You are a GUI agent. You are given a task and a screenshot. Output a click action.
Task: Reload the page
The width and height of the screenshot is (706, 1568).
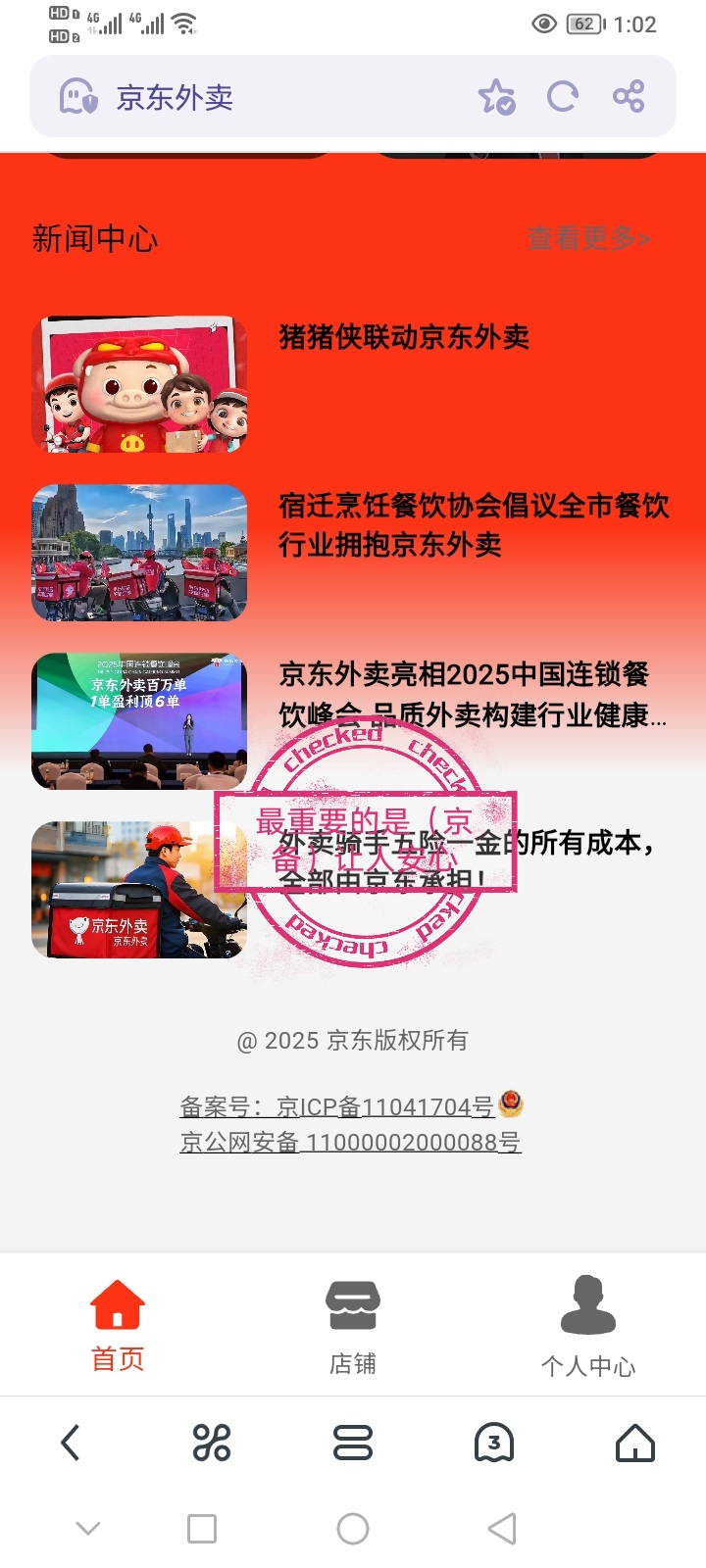[x=562, y=97]
